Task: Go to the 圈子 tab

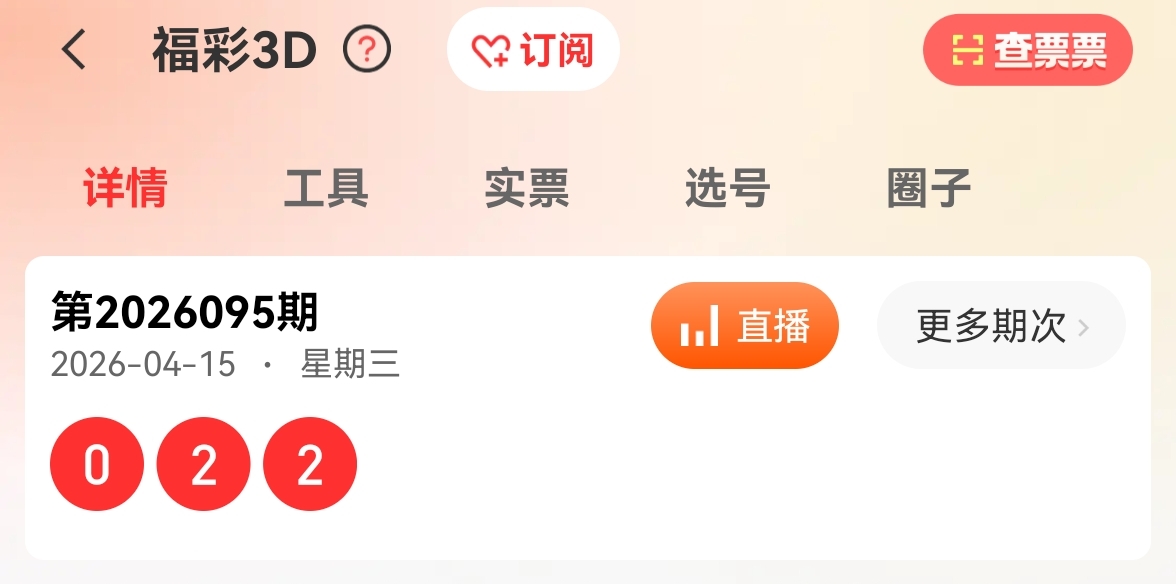Action: coord(929,188)
